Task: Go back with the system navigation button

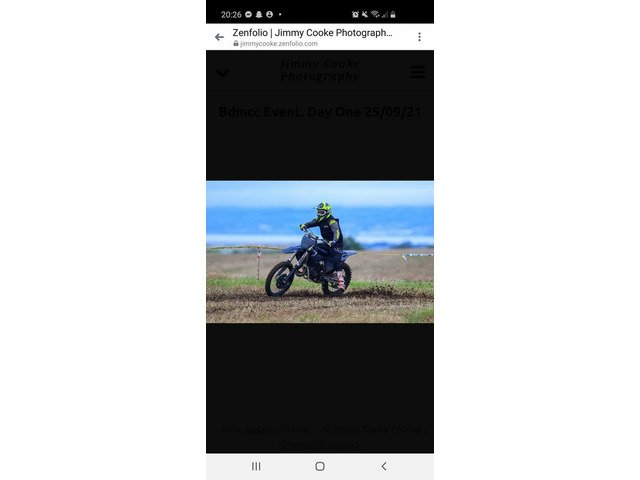Action: pyautogui.click(x=383, y=466)
